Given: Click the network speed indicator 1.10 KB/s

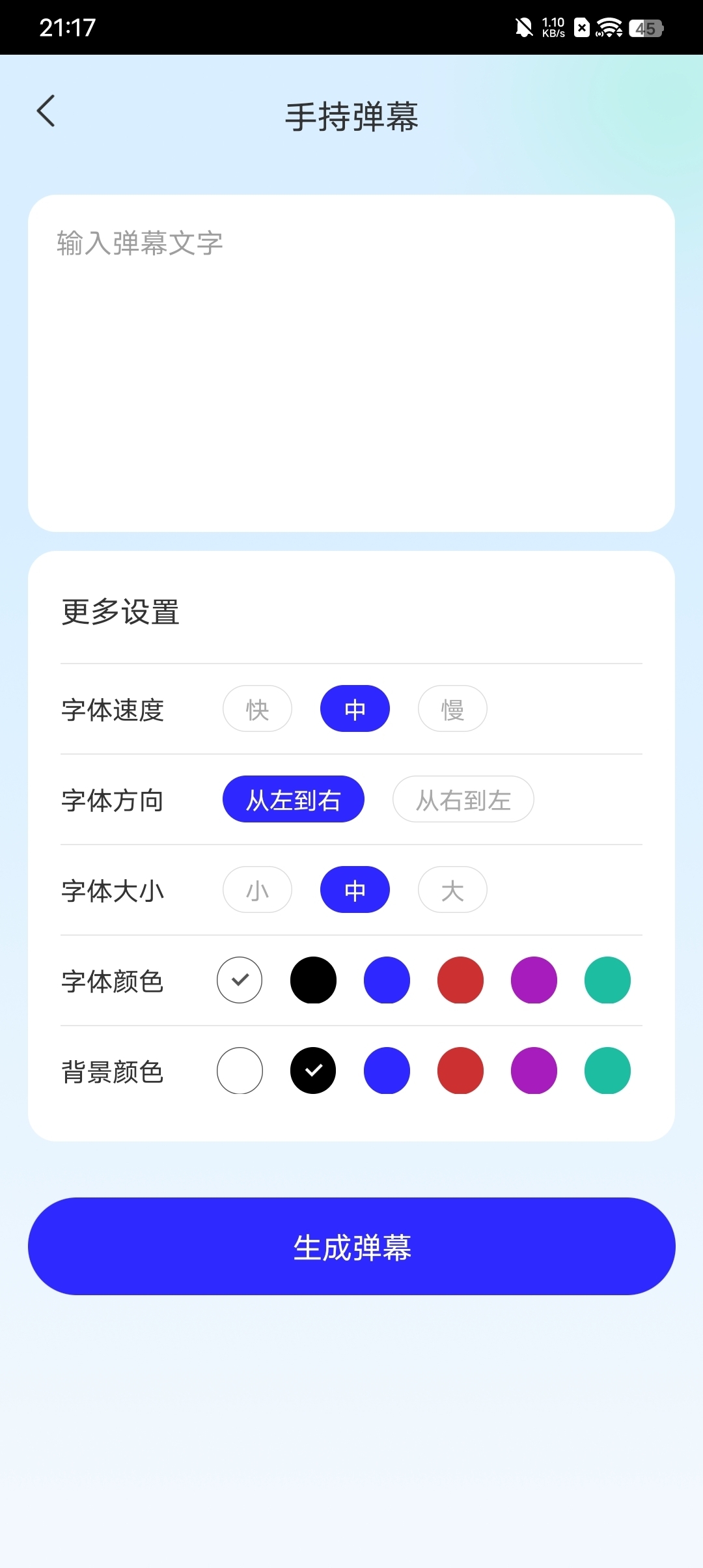Looking at the screenshot, I should tap(552, 26).
